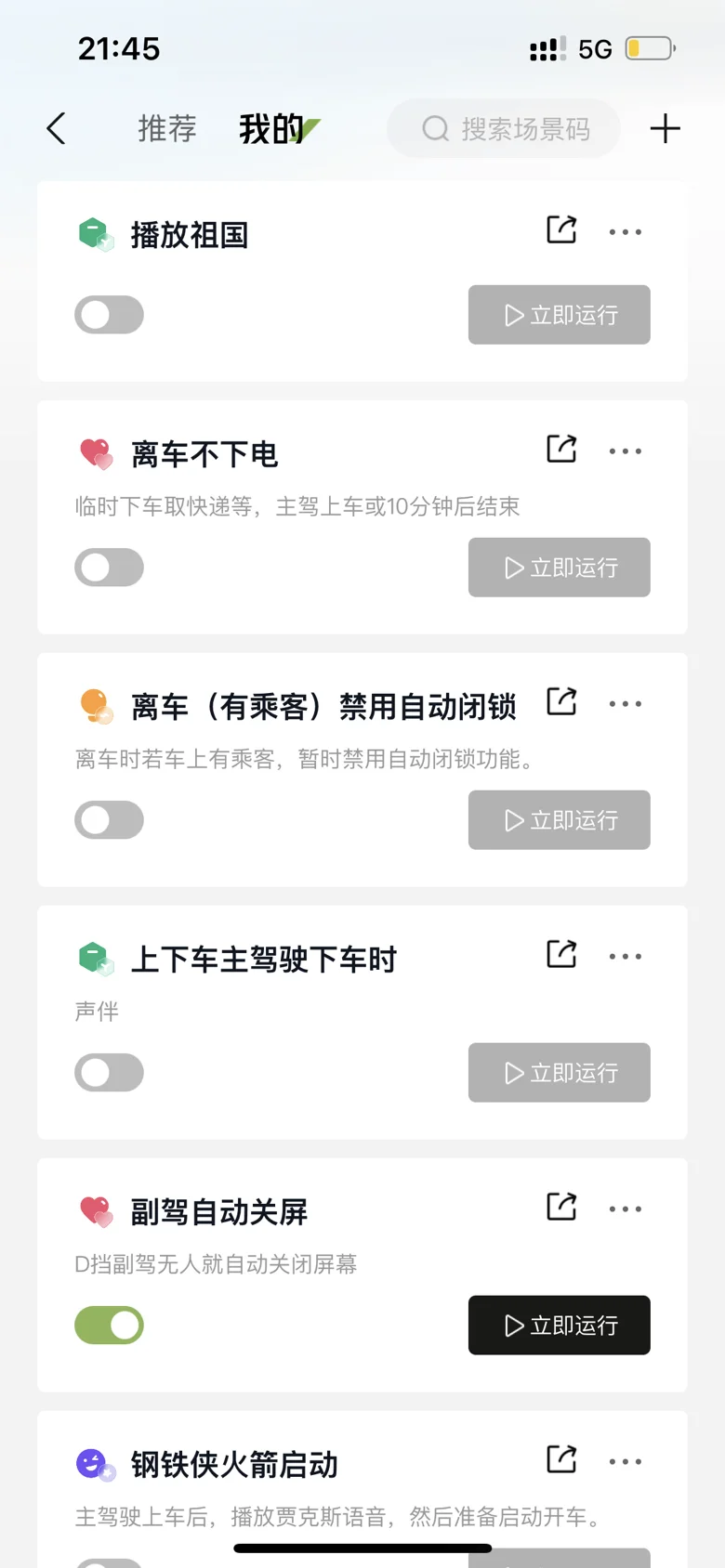Image resolution: width=725 pixels, height=1568 pixels.
Task: Share the 钢铁侠火箭启动 scene
Action: (561, 1459)
